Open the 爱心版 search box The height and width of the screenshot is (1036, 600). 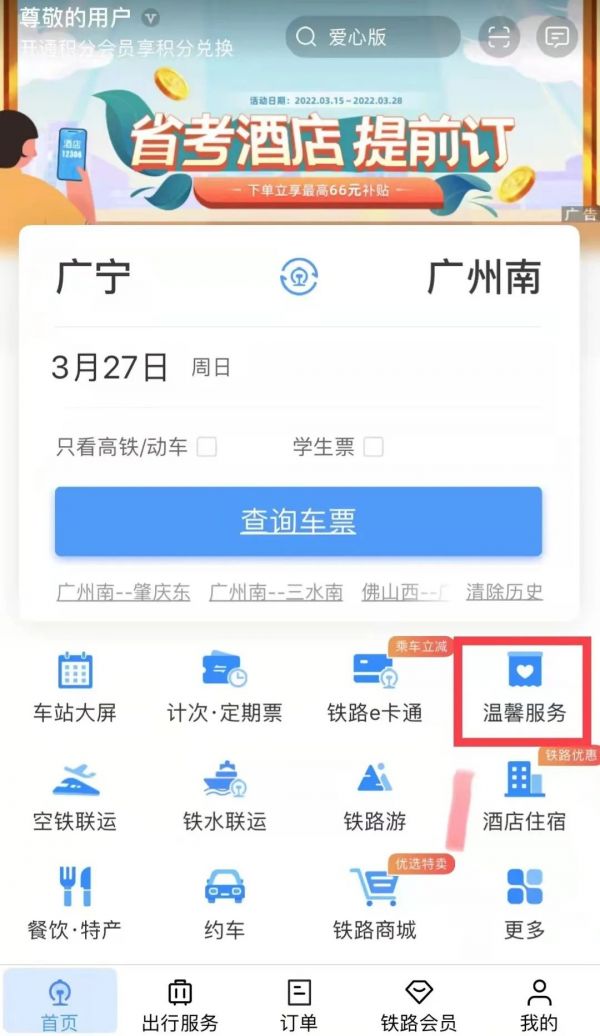tap(373, 37)
